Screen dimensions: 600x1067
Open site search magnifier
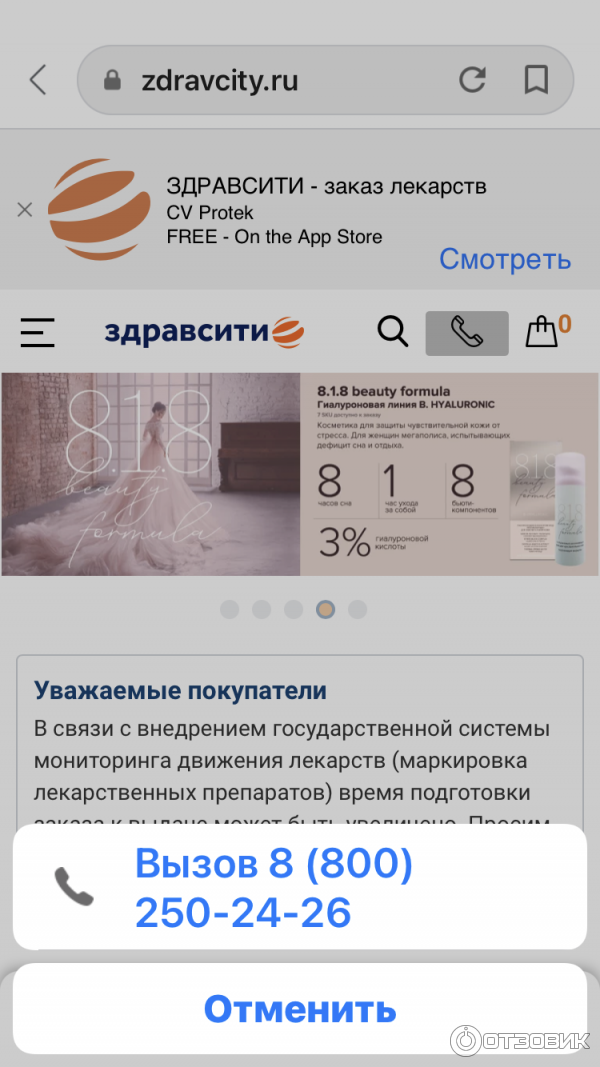point(392,332)
